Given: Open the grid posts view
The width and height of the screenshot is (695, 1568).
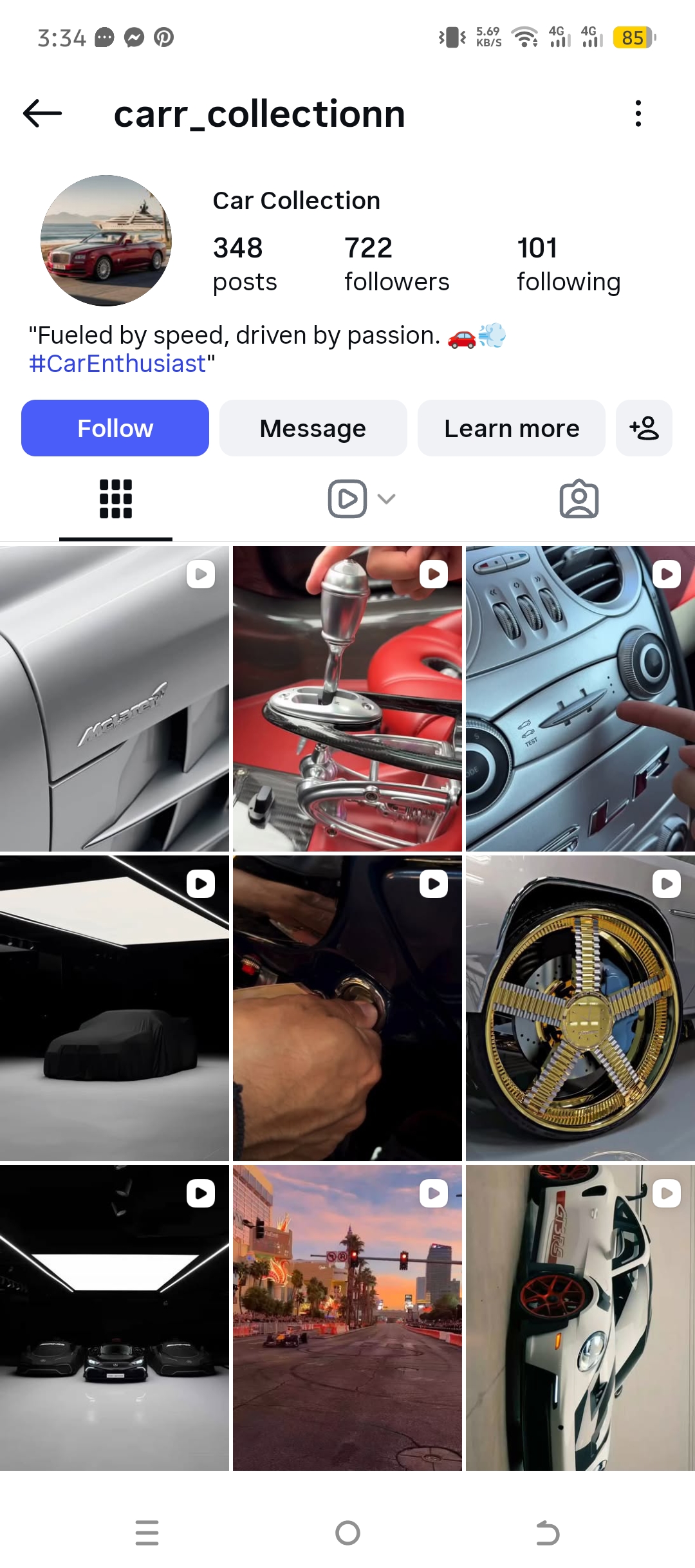Looking at the screenshot, I should tap(115, 499).
